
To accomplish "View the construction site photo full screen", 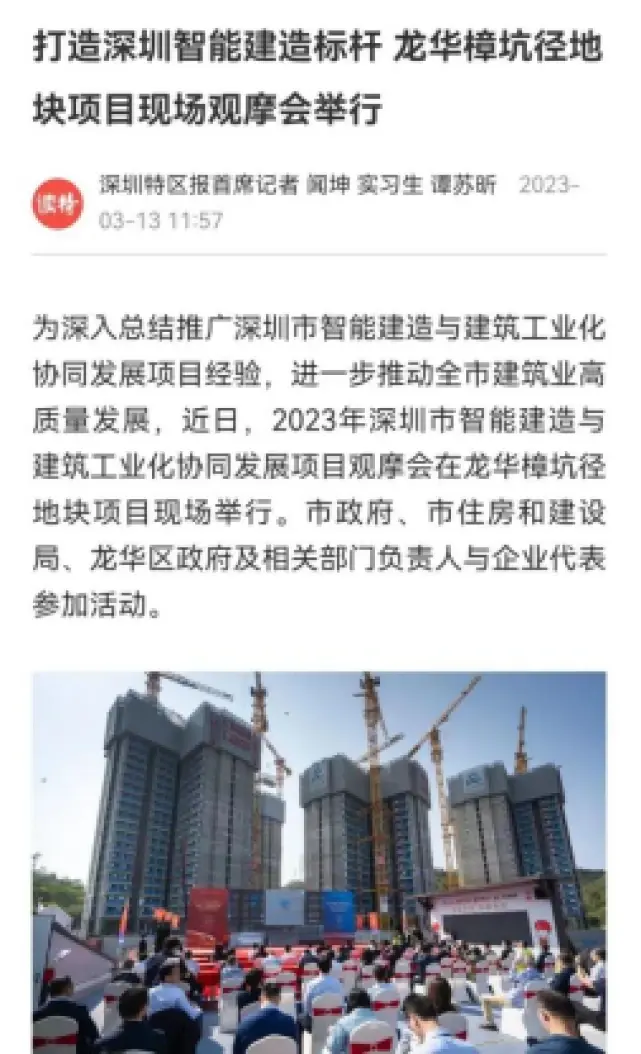I will pos(319,861).
